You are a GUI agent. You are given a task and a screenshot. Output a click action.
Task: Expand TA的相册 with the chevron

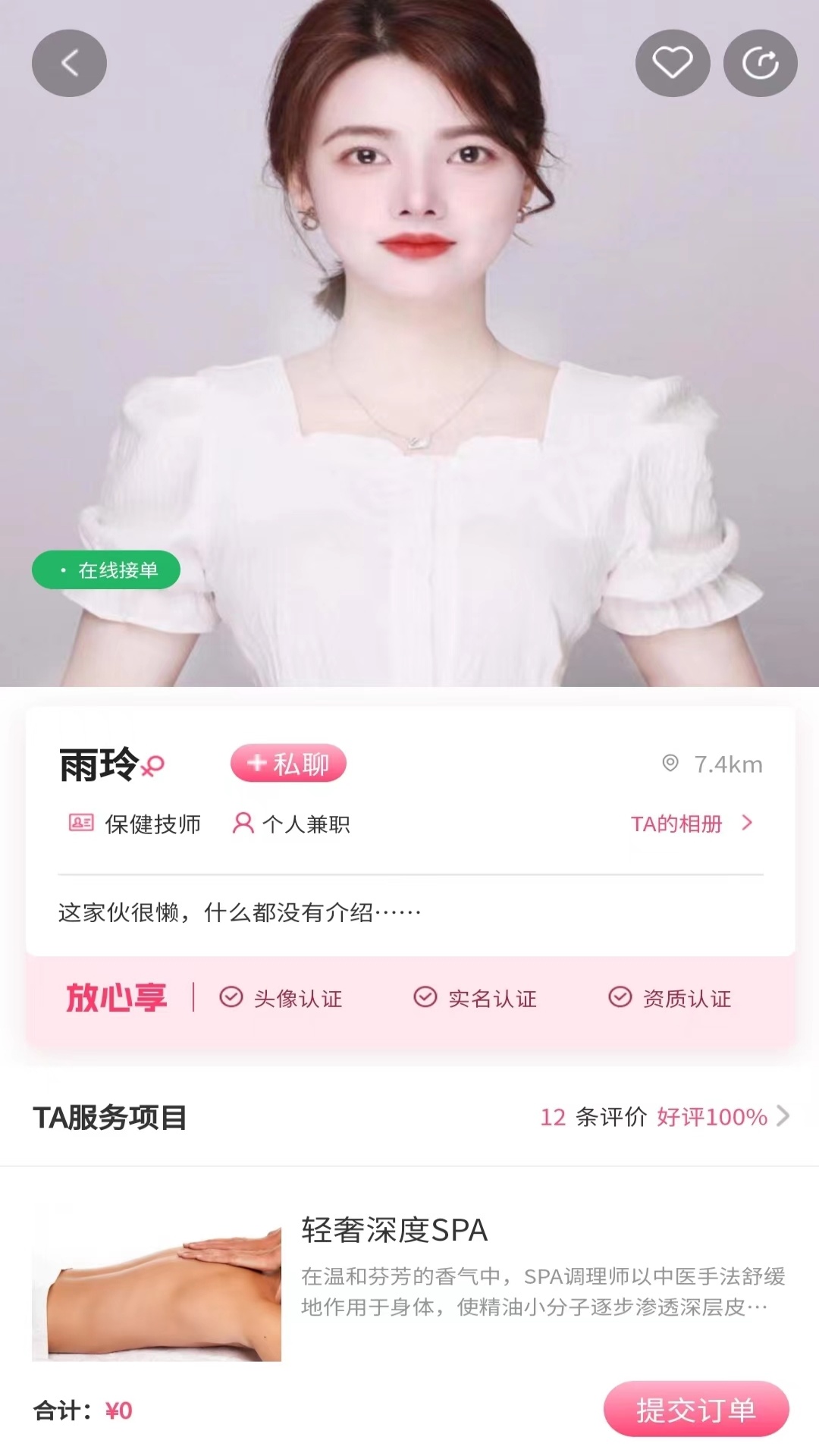coord(747,824)
